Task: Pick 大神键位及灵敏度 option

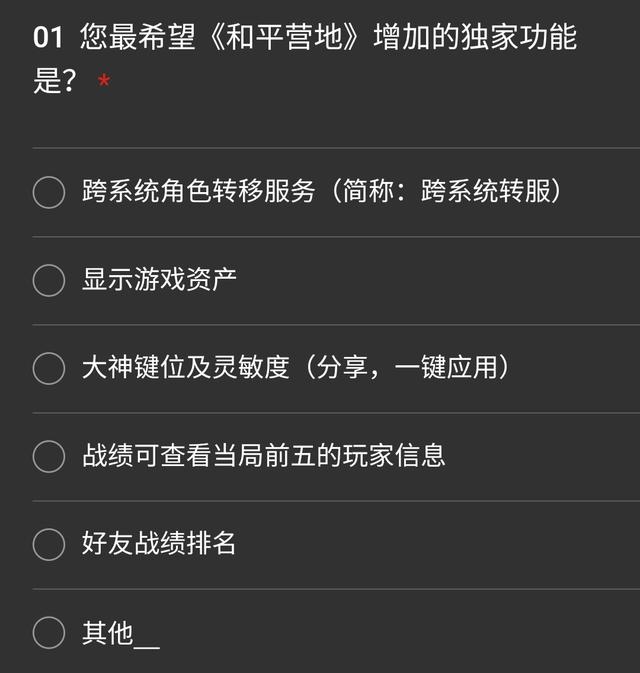Action: pos(49,368)
